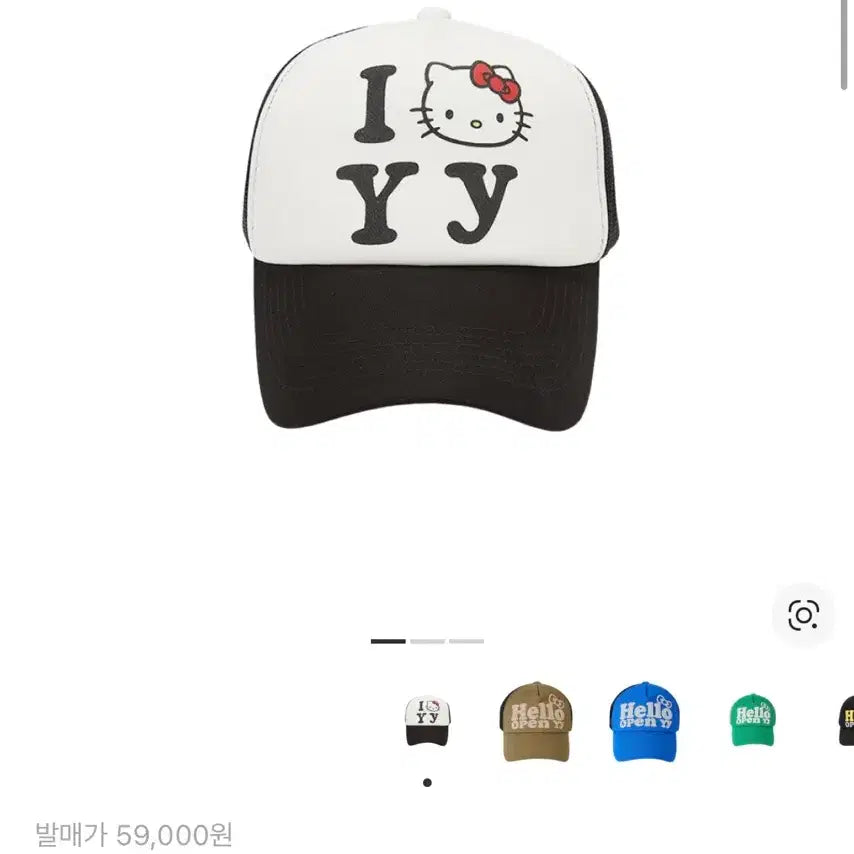Select the green Hello cap variant

(753, 718)
